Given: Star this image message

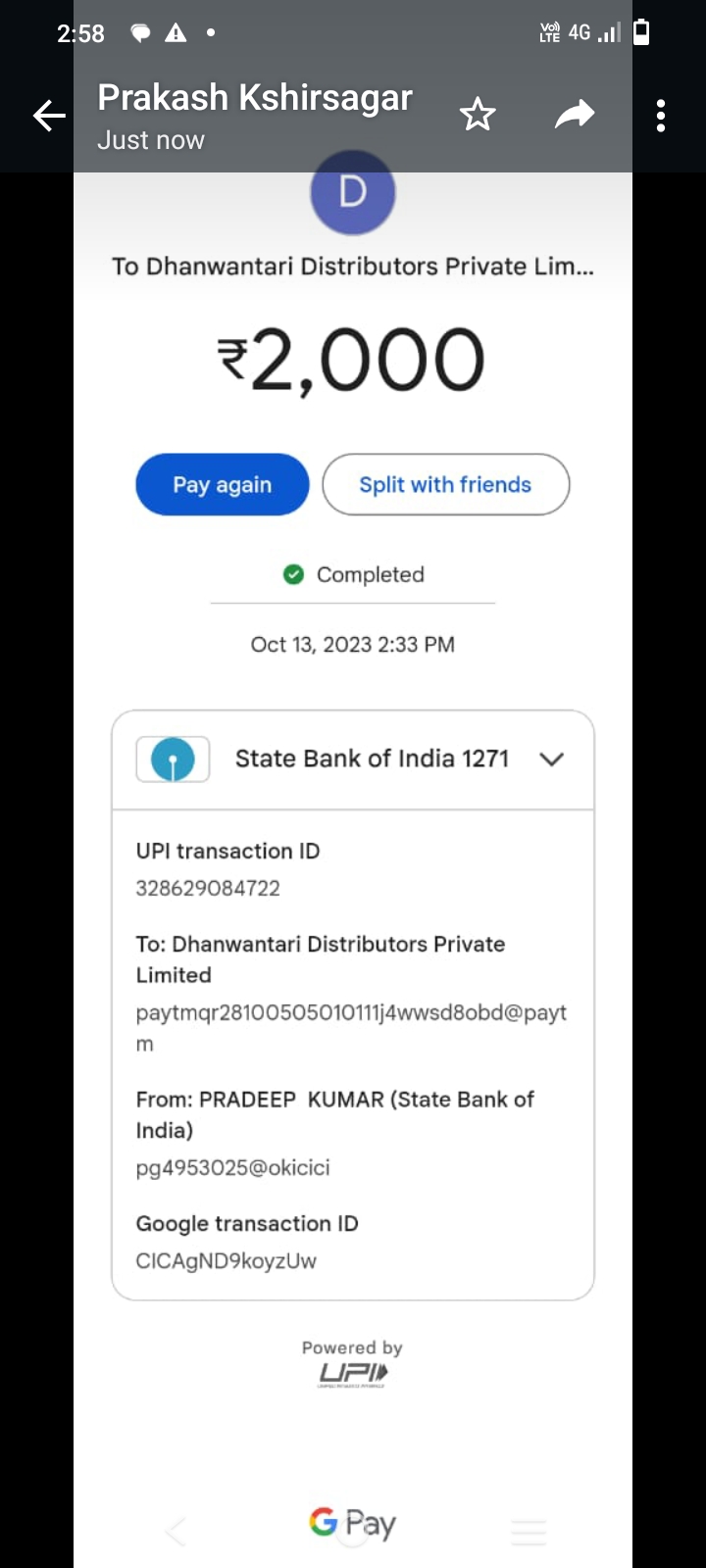Looking at the screenshot, I should tap(478, 115).
